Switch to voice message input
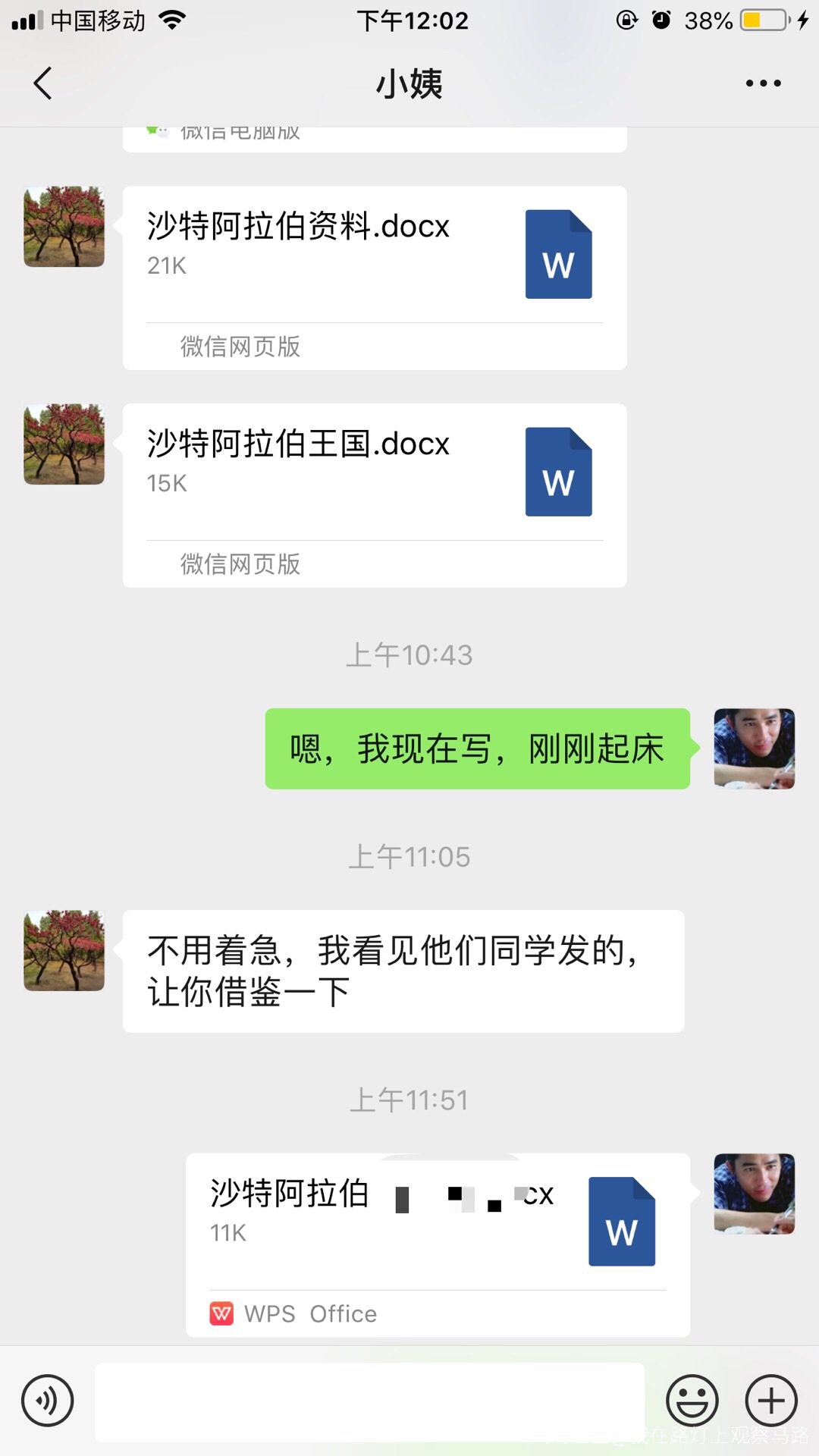Screen dimensions: 819x1456 [x=48, y=1401]
